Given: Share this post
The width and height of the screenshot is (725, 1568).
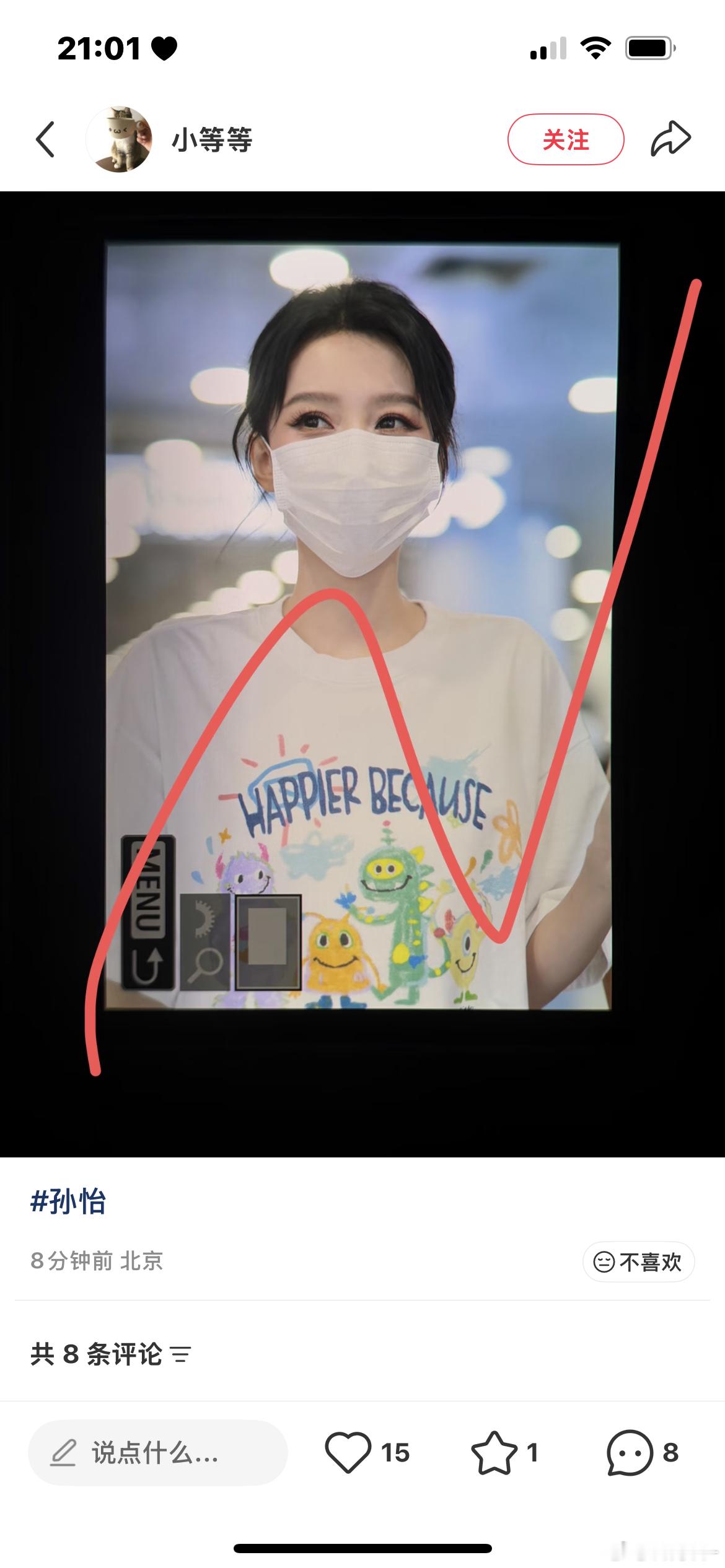Looking at the screenshot, I should tap(670, 139).
